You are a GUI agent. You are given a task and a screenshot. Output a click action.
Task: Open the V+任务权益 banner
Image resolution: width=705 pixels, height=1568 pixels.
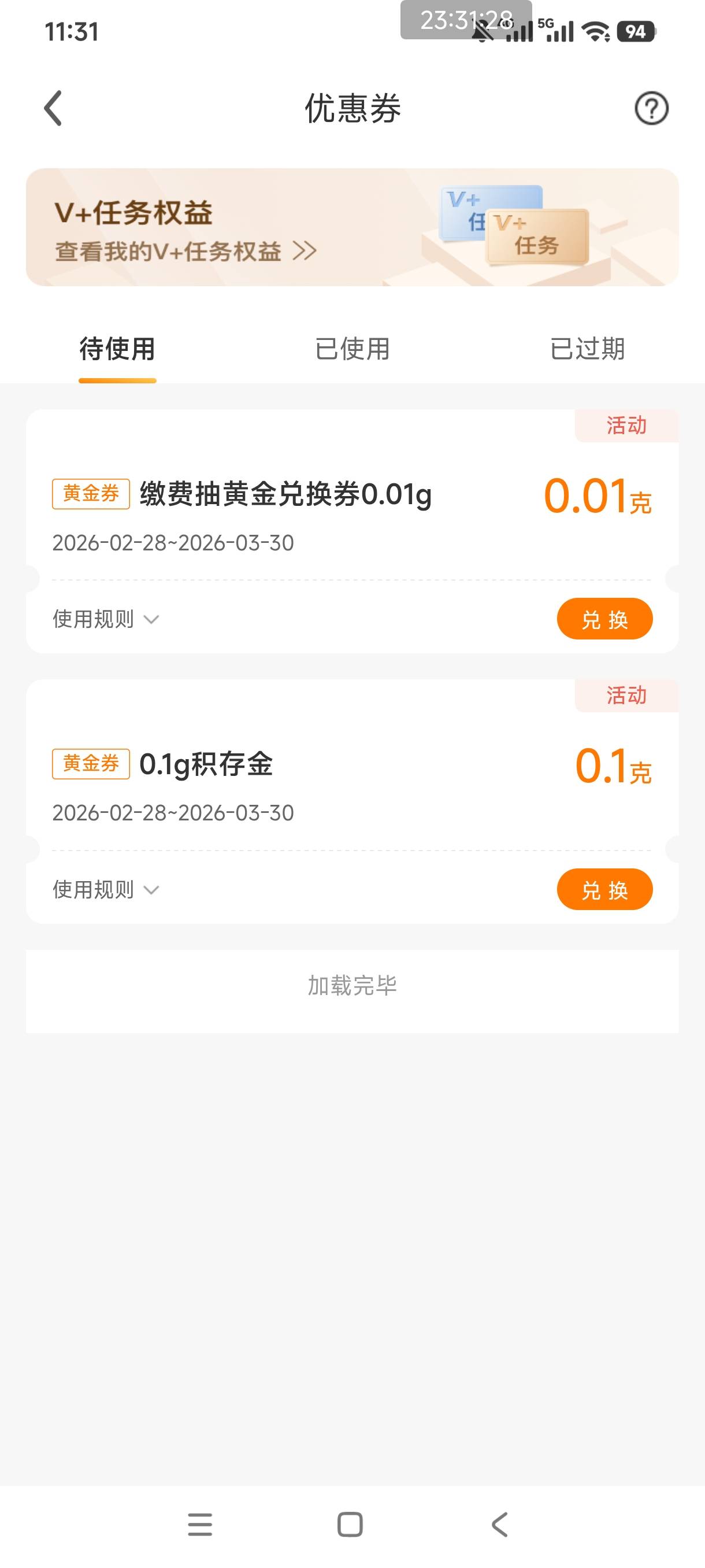pos(351,227)
